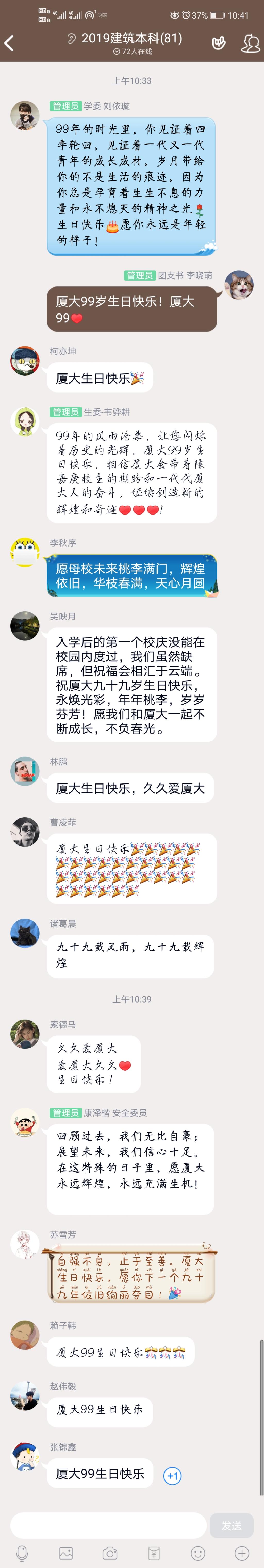The height and width of the screenshot is (1568, 264).
Task: View 康泽楷's avatar profile
Action: pos(25,1122)
